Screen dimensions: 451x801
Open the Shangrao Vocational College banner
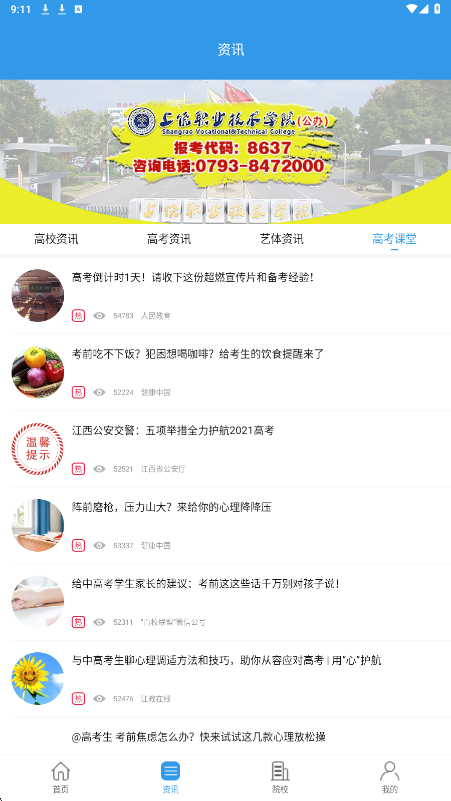point(225,152)
